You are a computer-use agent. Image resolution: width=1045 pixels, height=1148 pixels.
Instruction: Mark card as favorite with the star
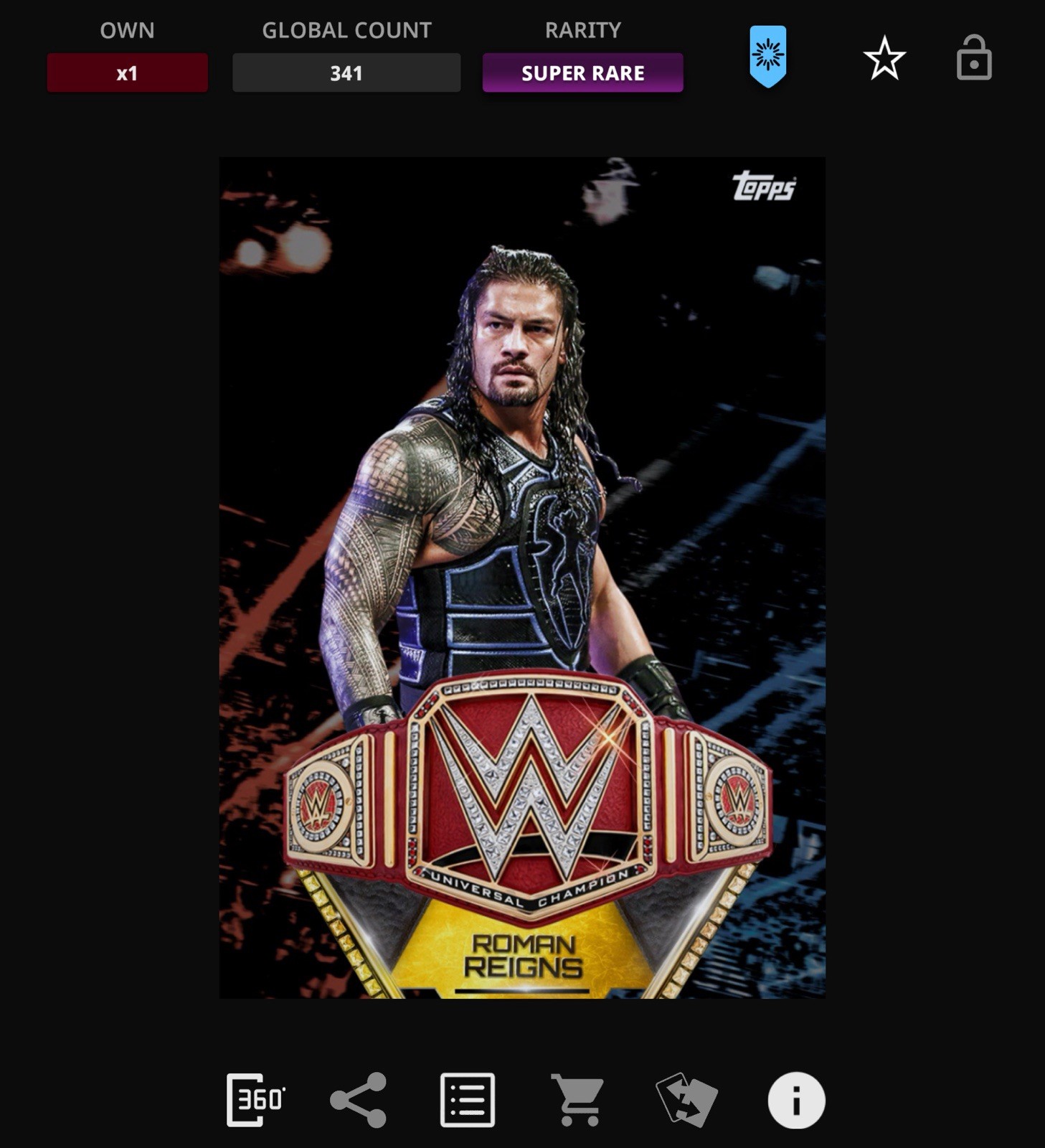[884, 58]
